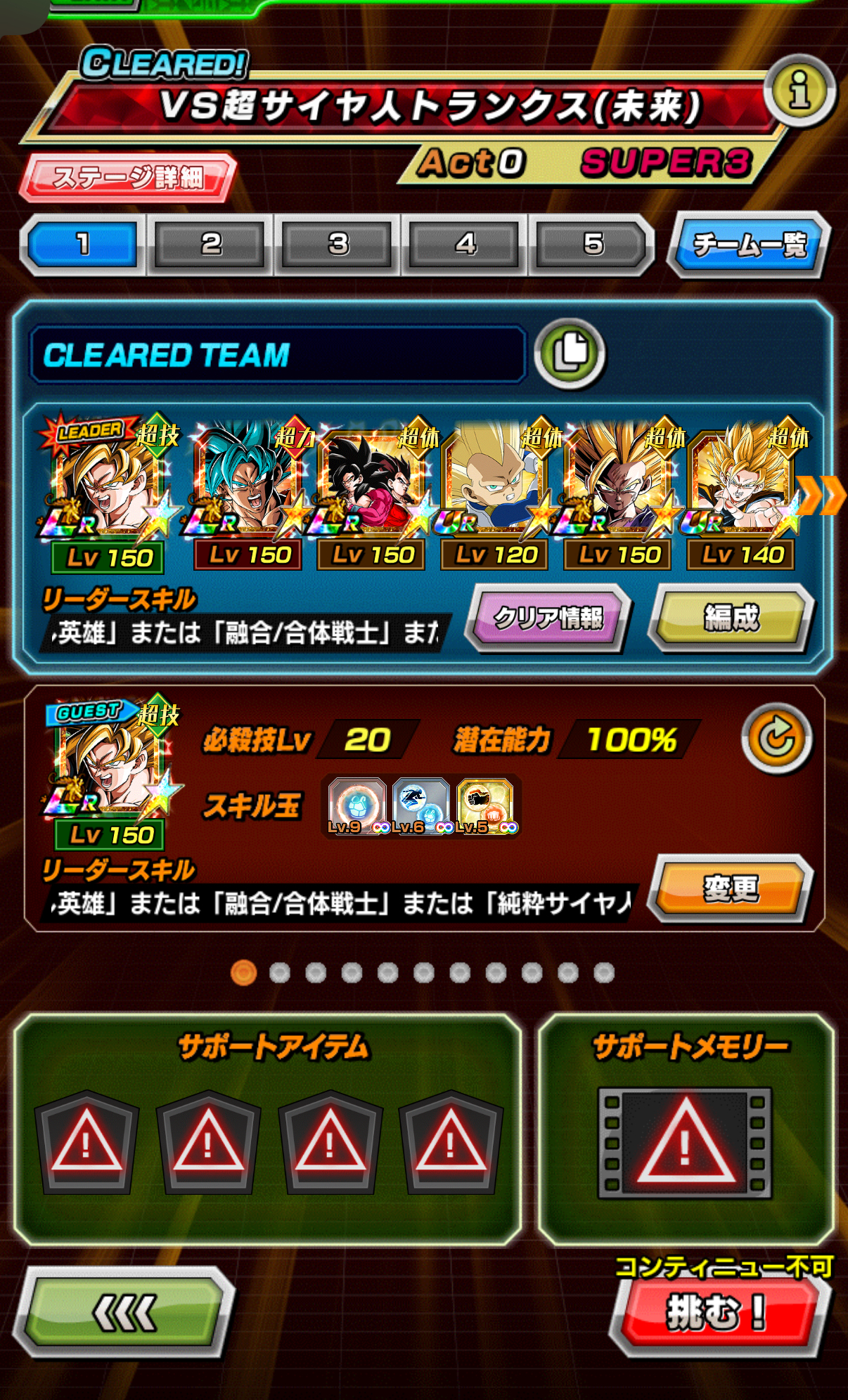Refresh the guest character
848x1400 pixels.
777,739
